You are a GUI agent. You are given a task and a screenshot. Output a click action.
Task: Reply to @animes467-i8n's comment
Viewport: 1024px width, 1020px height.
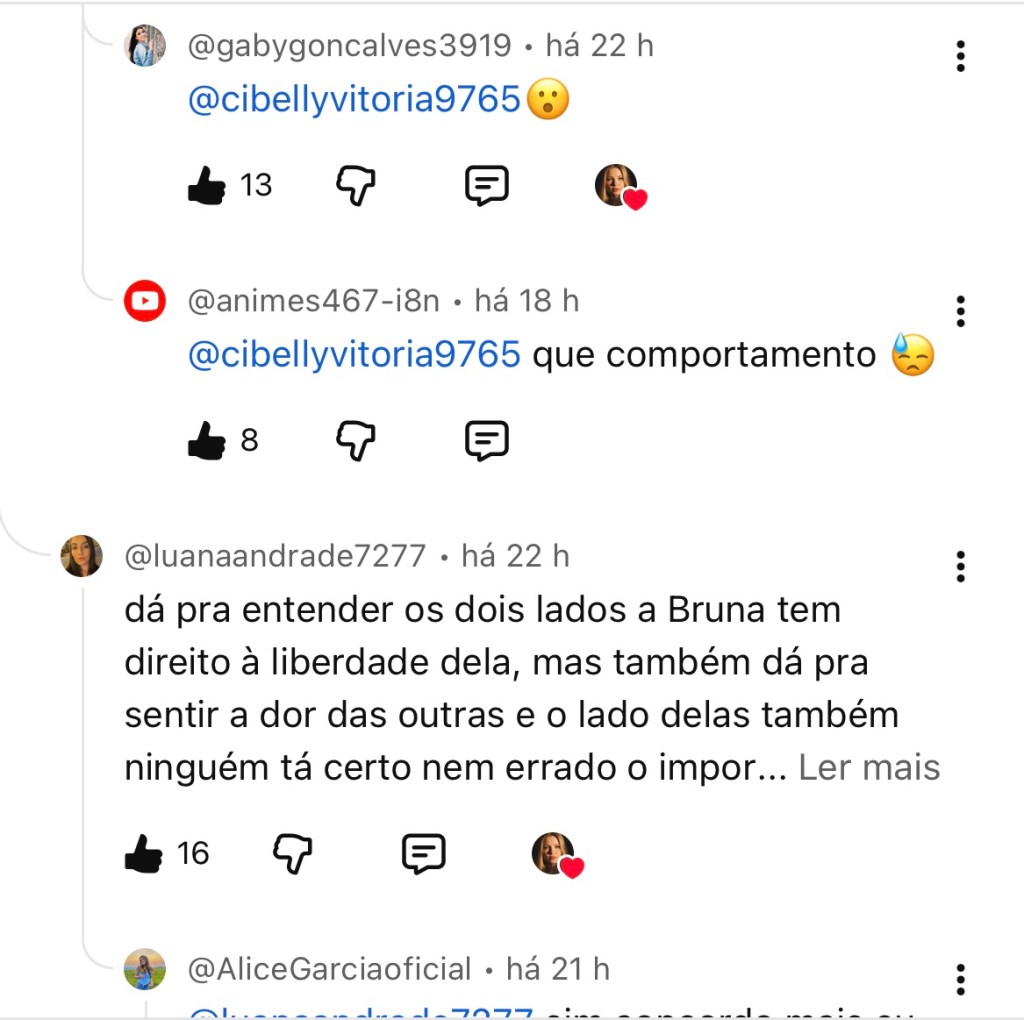(x=487, y=441)
